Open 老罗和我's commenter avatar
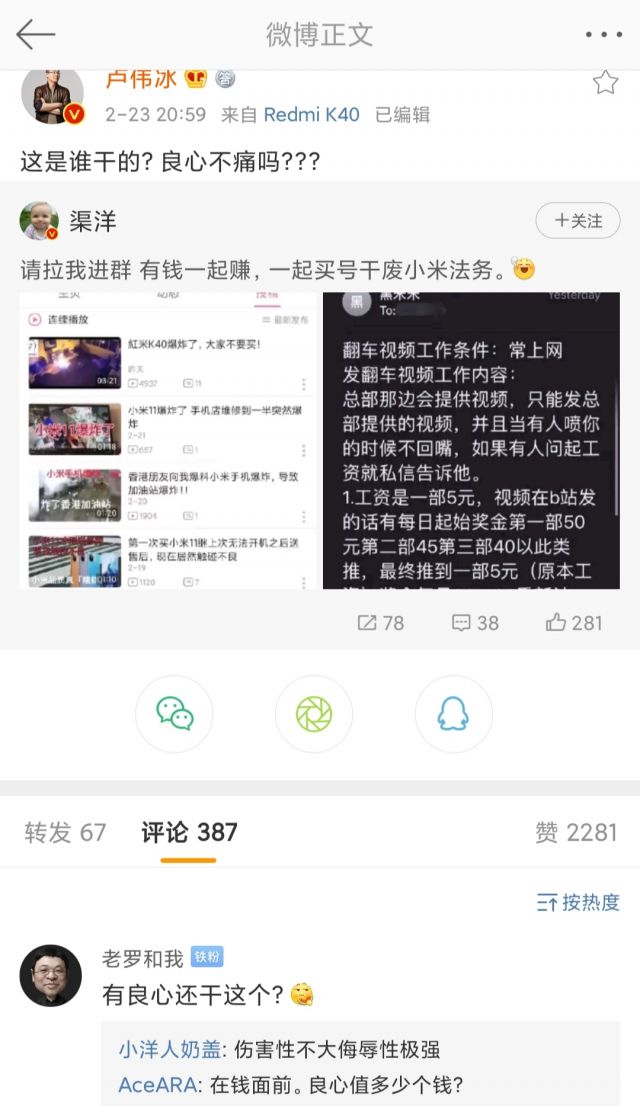 pyautogui.click(x=51, y=975)
